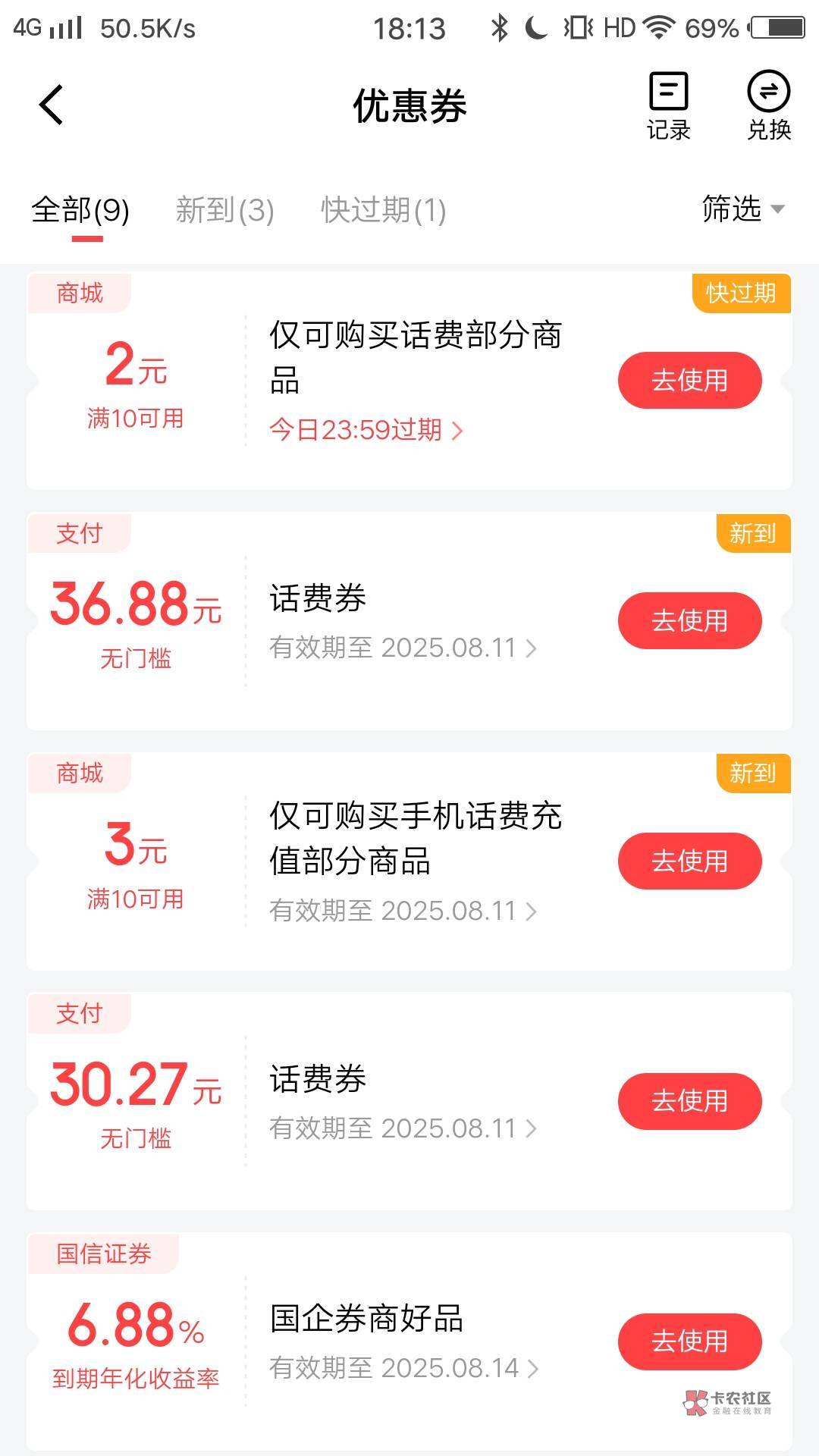Image resolution: width=819 pixels, height=1456 pixels.
Task: Use the 2元 商城 coupon
Action: (x=689, y=380)
